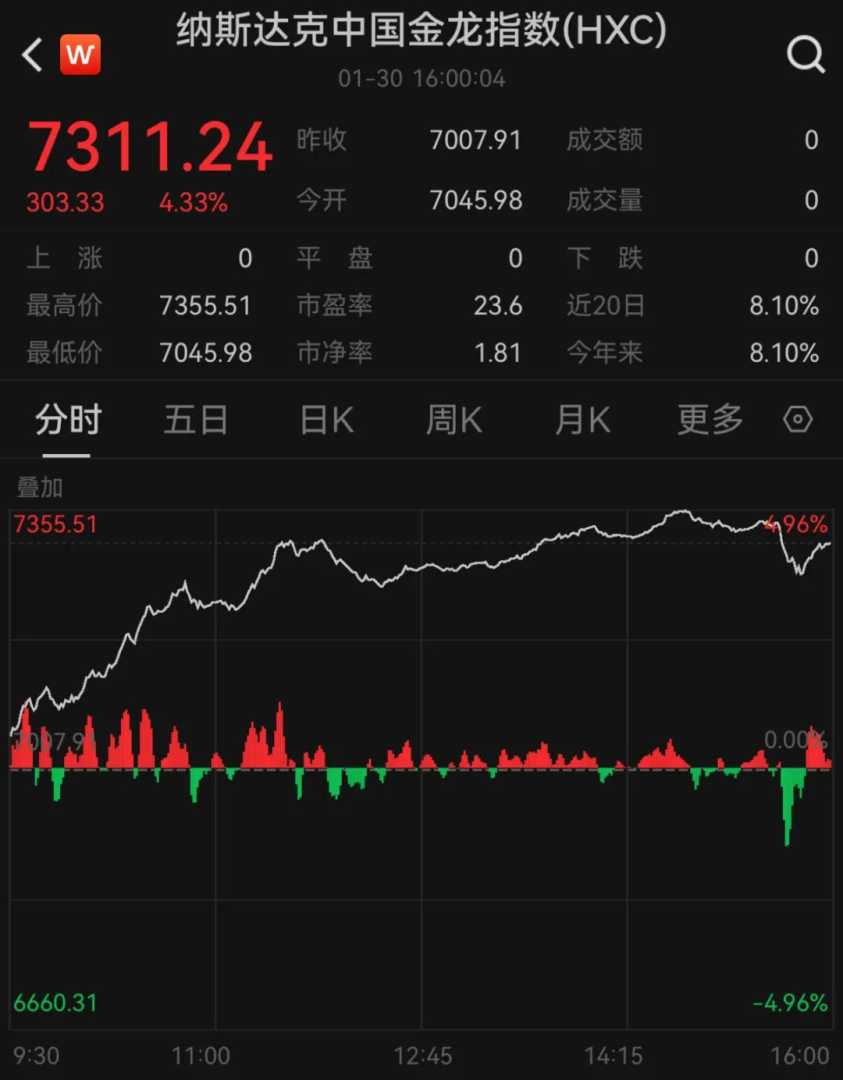The width and height of the screenshot is (843, 1080).
Task: Show the 月K chart tab
Action: [582, 420]
